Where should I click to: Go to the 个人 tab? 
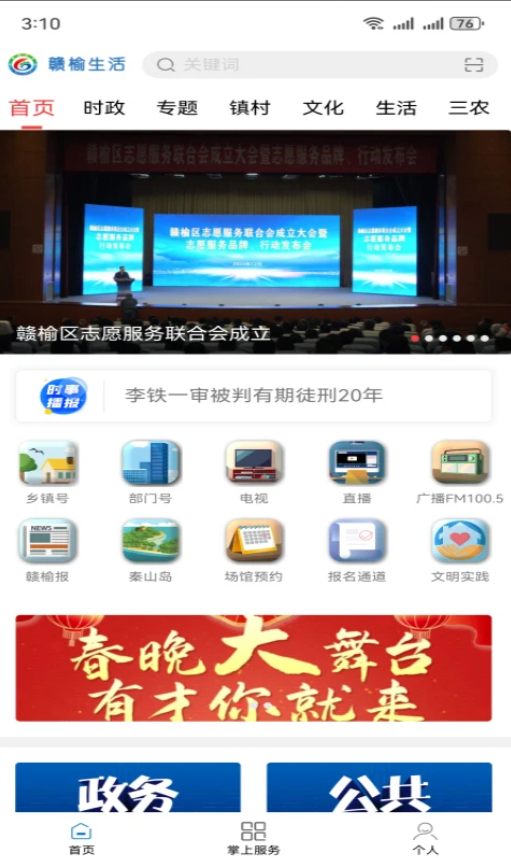tap(425, 838)
